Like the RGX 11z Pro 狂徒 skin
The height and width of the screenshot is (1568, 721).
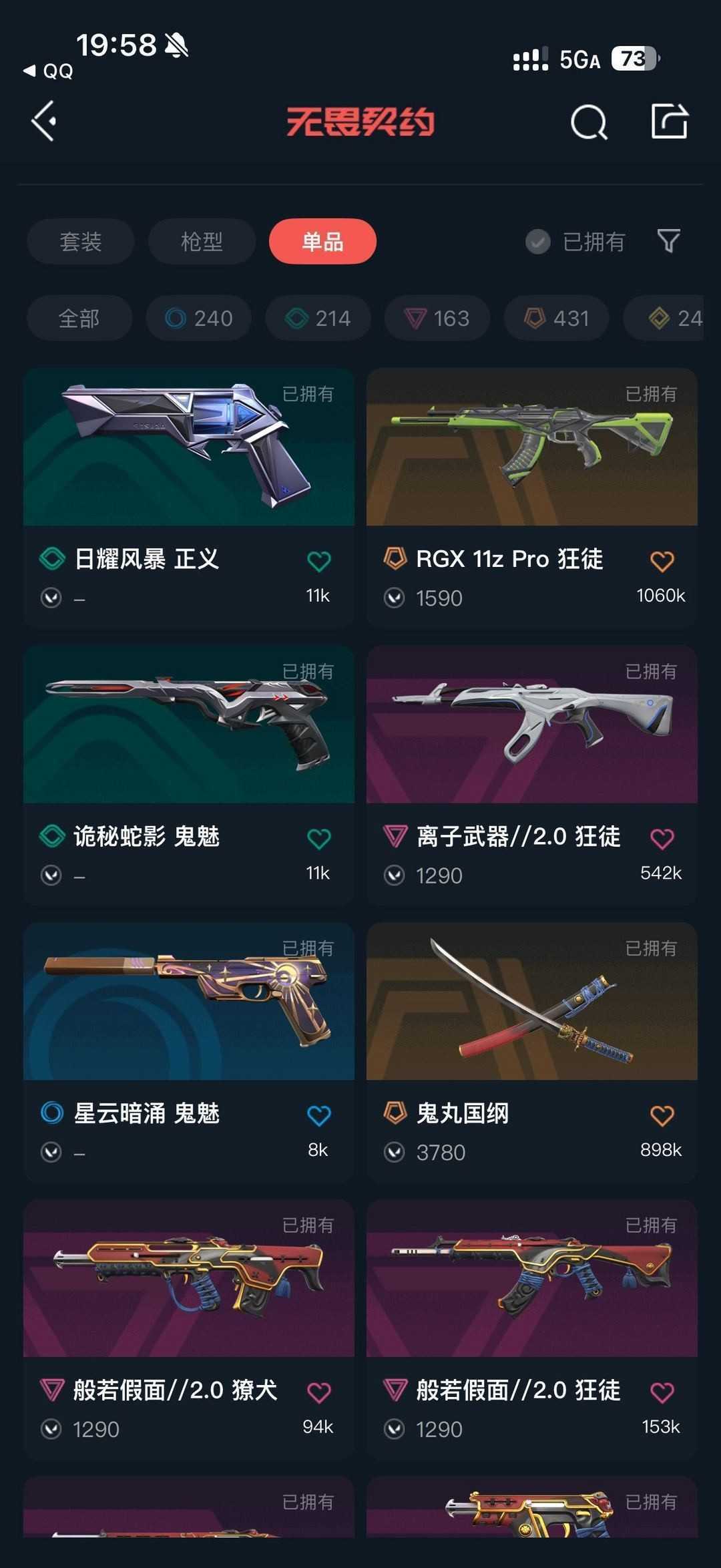point(662,561)
